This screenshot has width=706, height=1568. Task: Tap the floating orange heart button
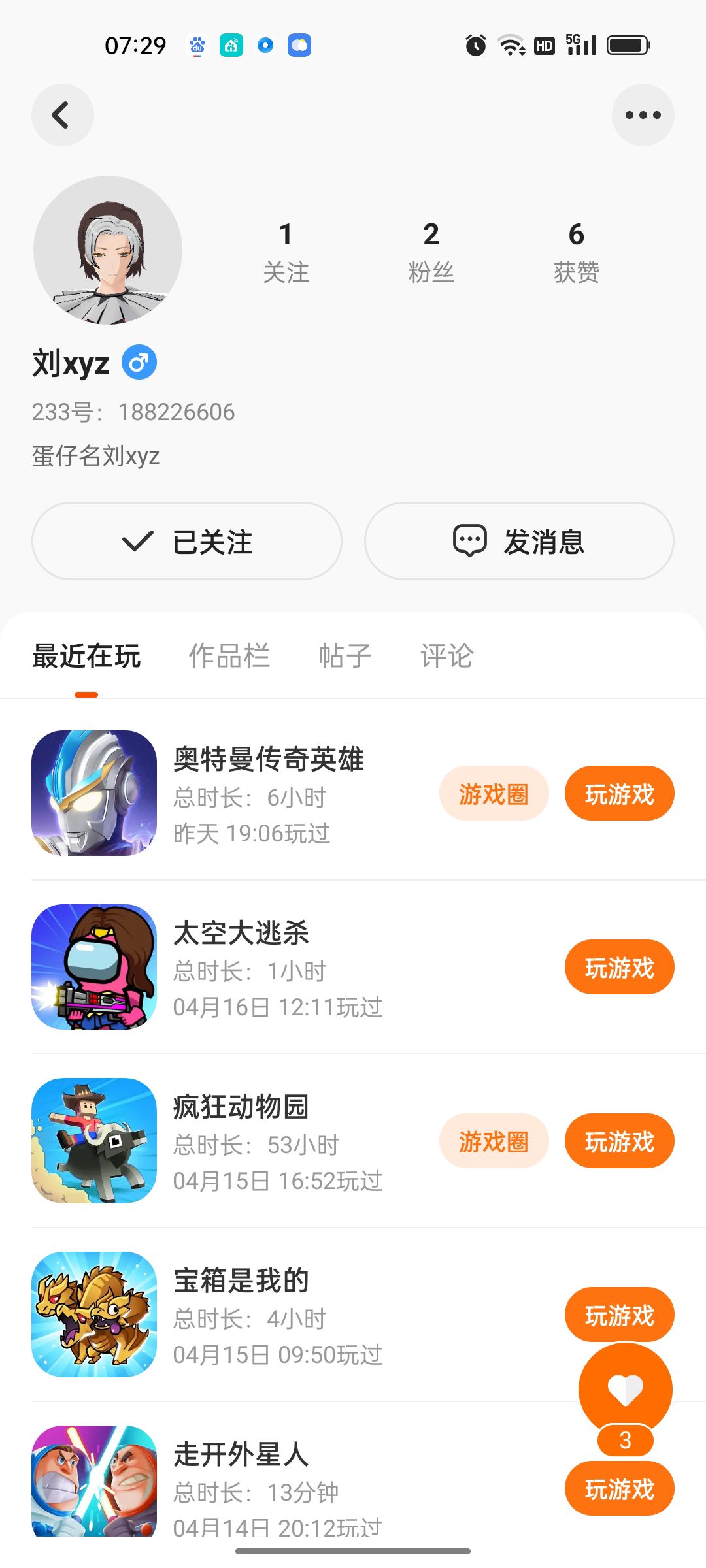pyautogui.click(x=626, y=1389)
